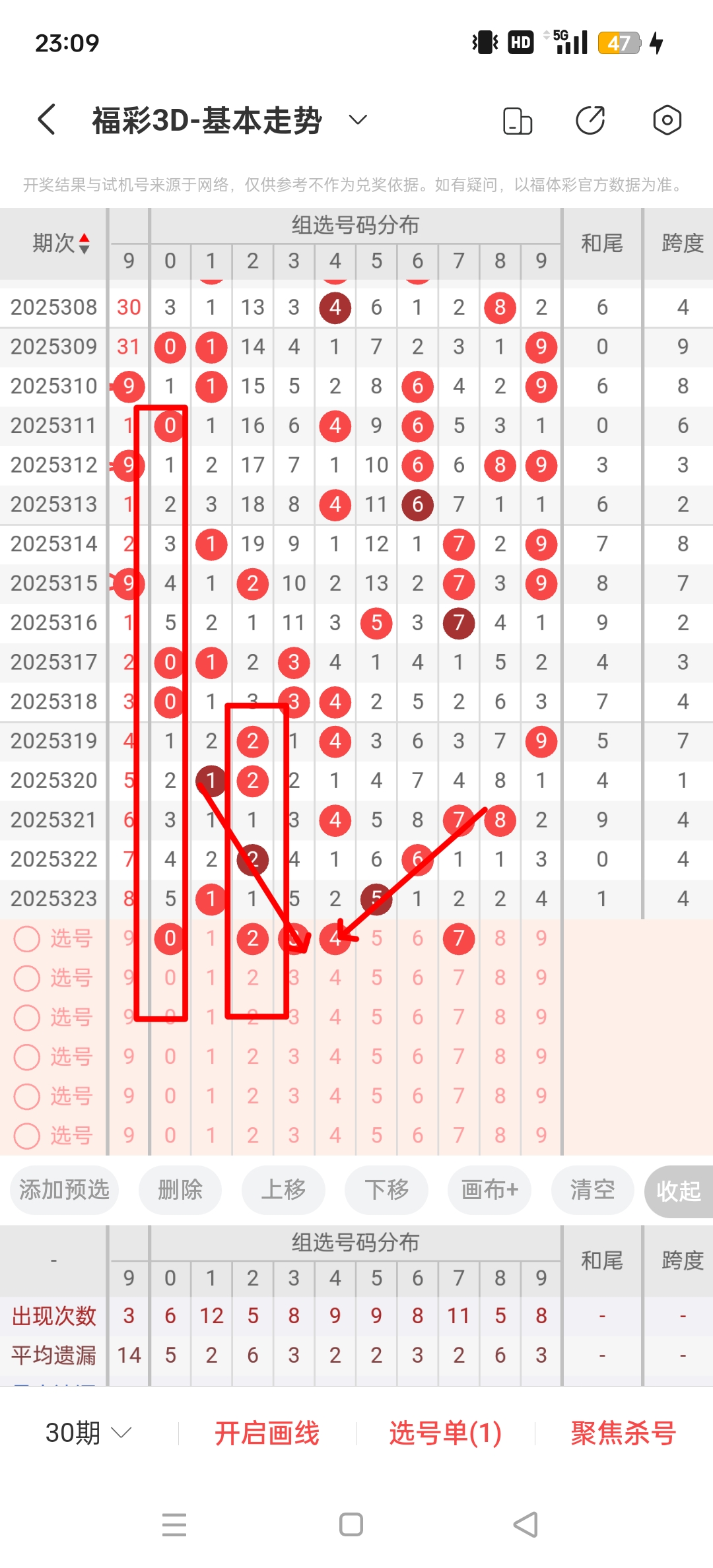Image resolution: width=713 pixels, height=1568 pixels.
Task: Open 选号单(1) at the bottom
Action: [444, 1433]
